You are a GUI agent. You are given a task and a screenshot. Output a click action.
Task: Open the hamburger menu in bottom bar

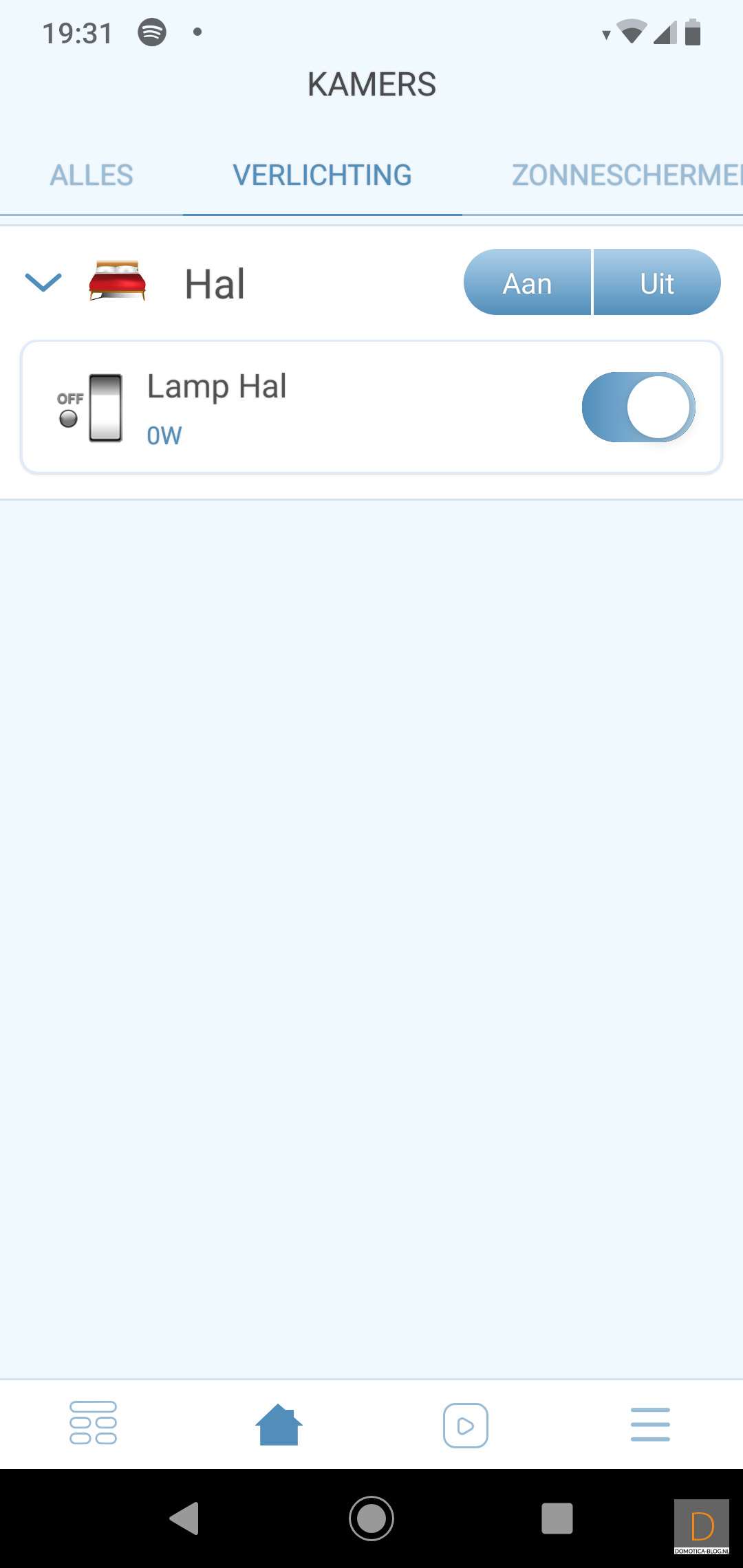point(650,1424)
